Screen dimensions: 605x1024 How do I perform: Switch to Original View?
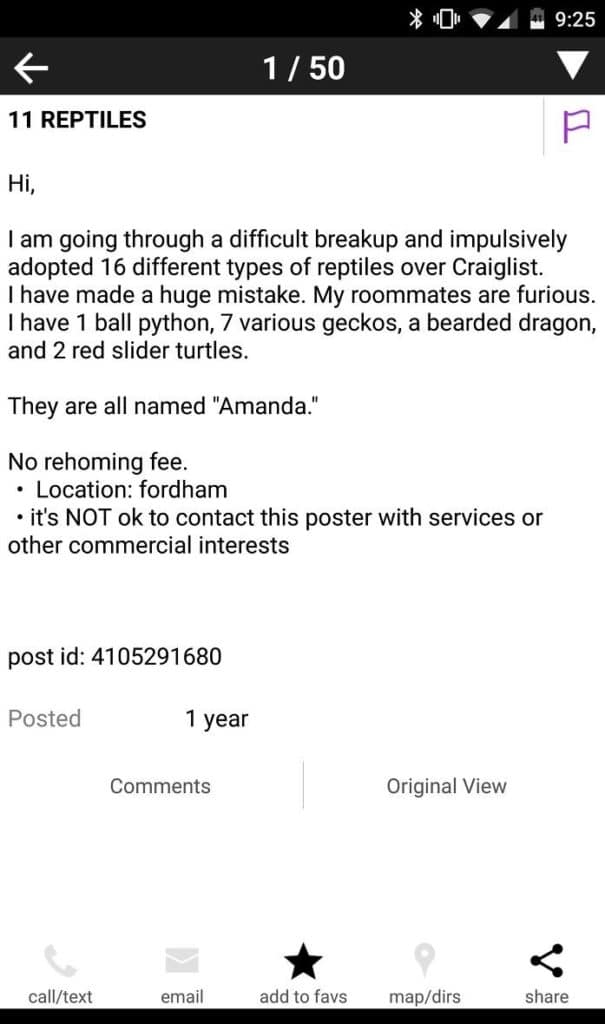pyautogui.click(x=446, y=786)
